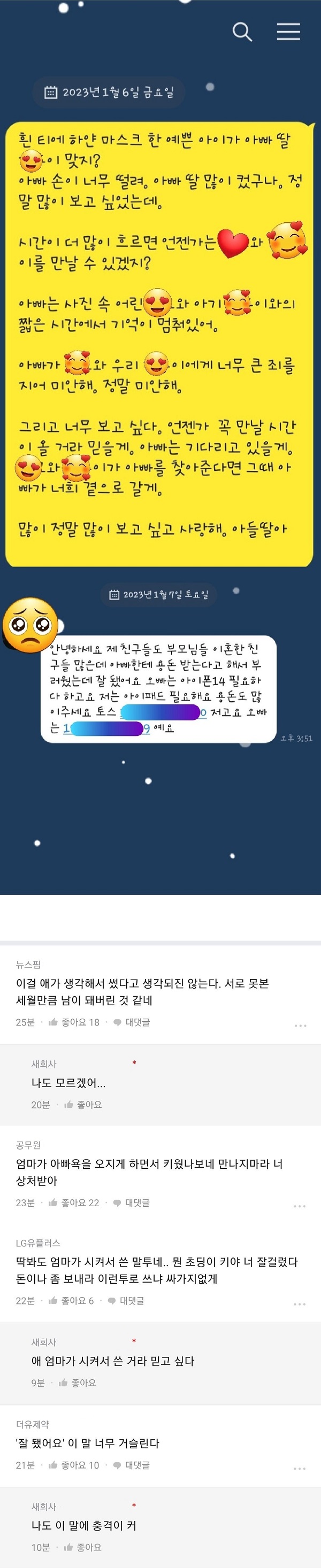The height and width of the screenshot is (1568, 321).
Task: Like the 공무원 comment
Action: click(x=74, y=1202)
